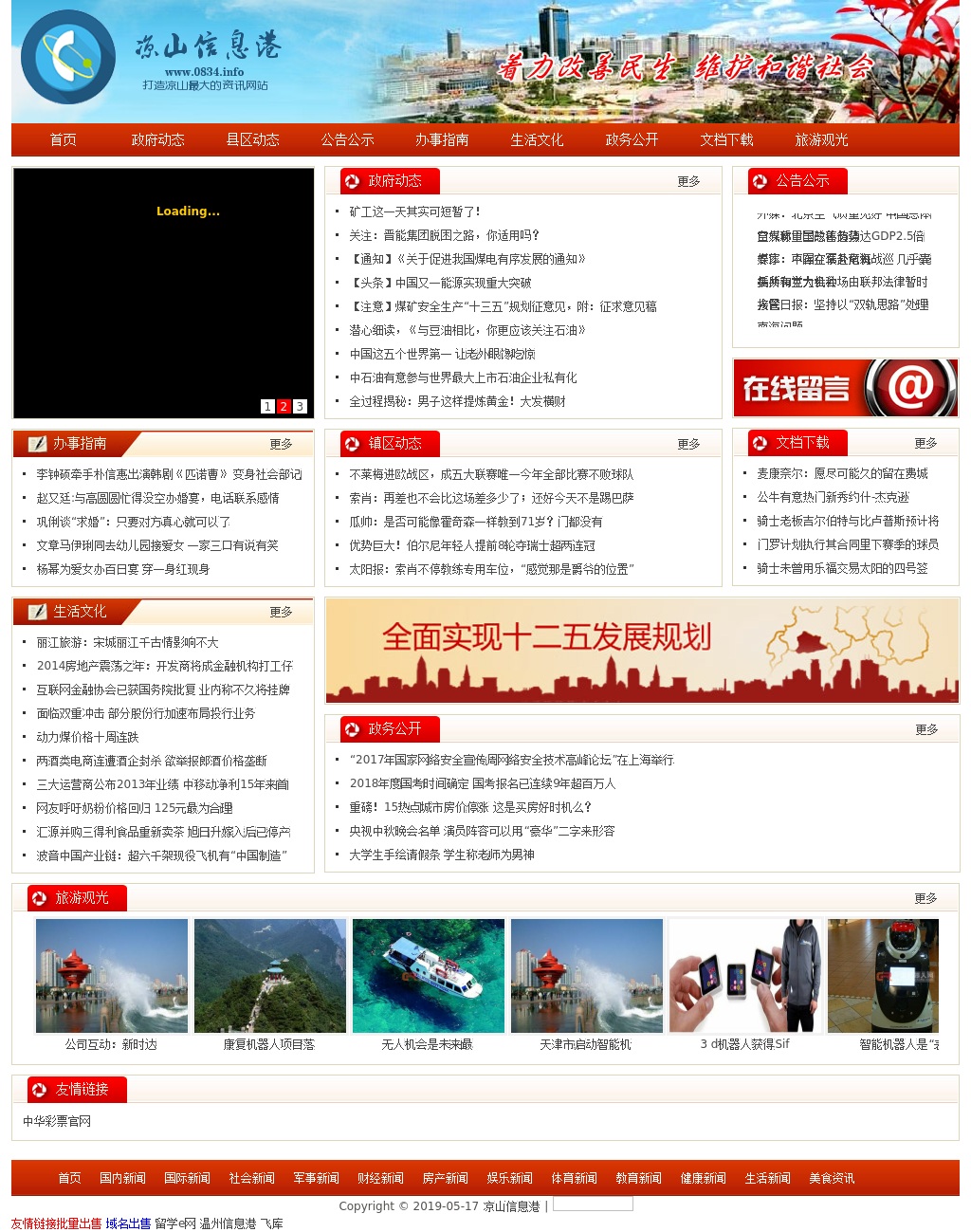Screen dimensions: 971x1232
Task: Go to 办事指南 in the top menu
Action: [442, 139]
